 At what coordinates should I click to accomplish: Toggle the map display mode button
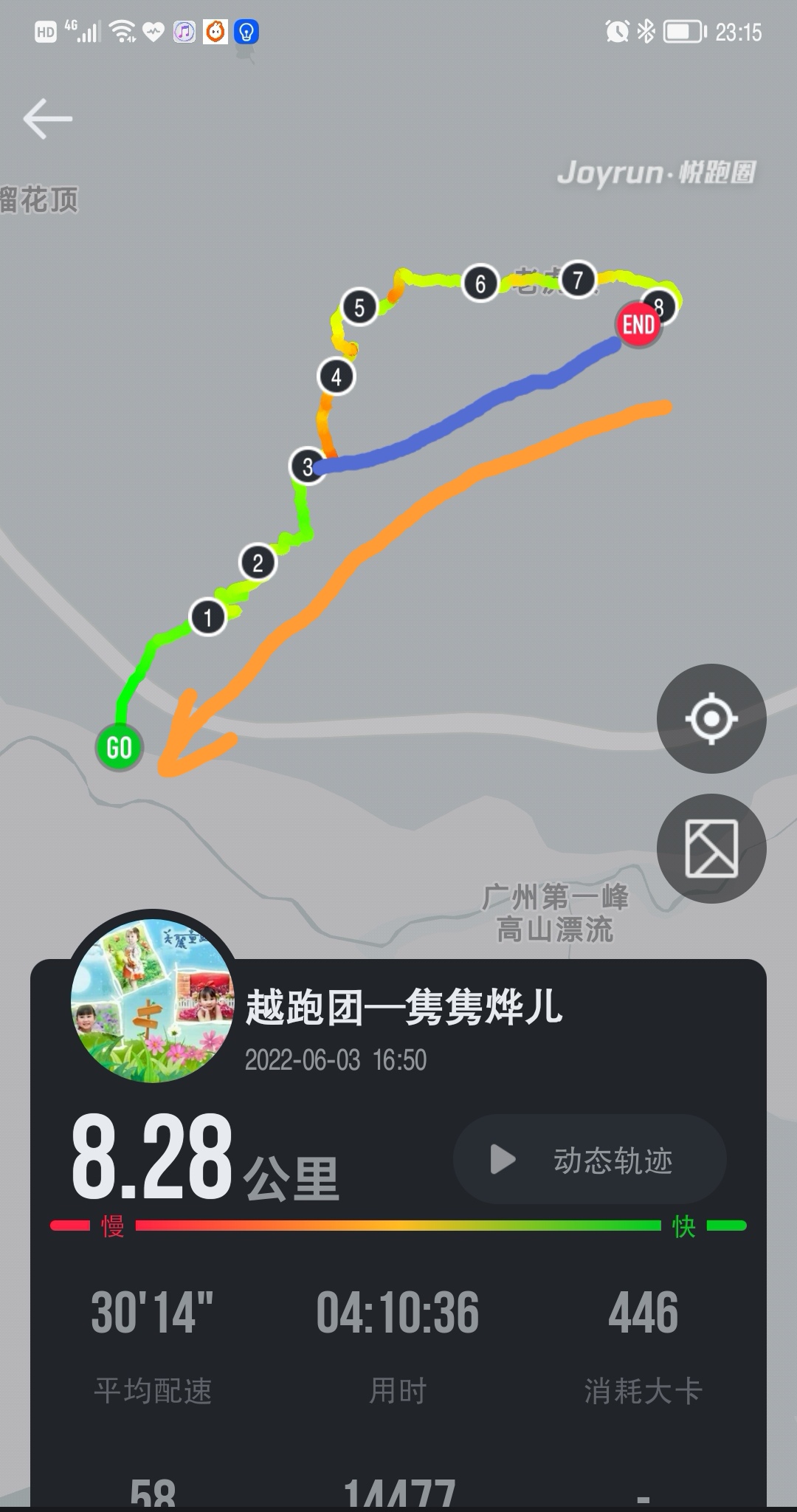click(x=711, y=848)
